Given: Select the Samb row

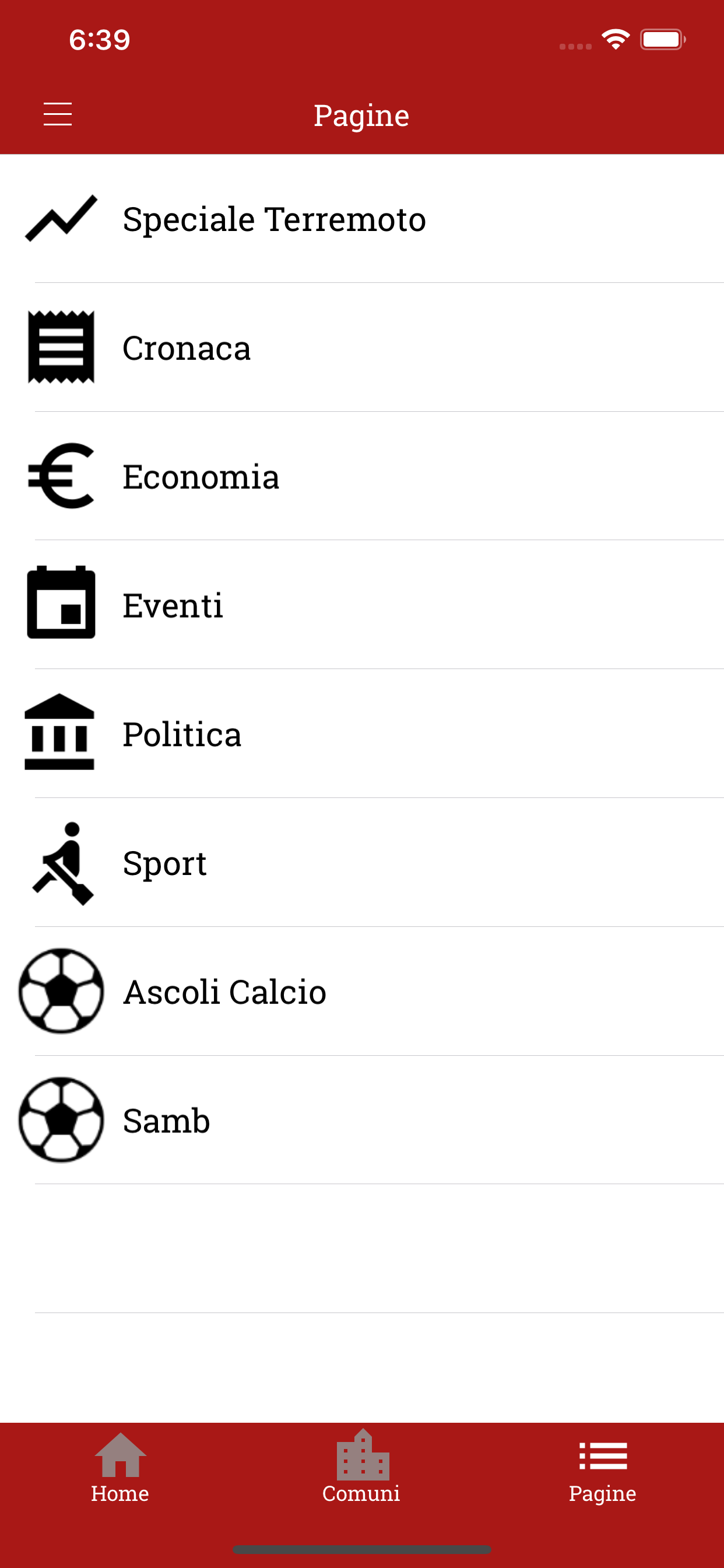Looking at the screenshot, I should point(362,1121).
